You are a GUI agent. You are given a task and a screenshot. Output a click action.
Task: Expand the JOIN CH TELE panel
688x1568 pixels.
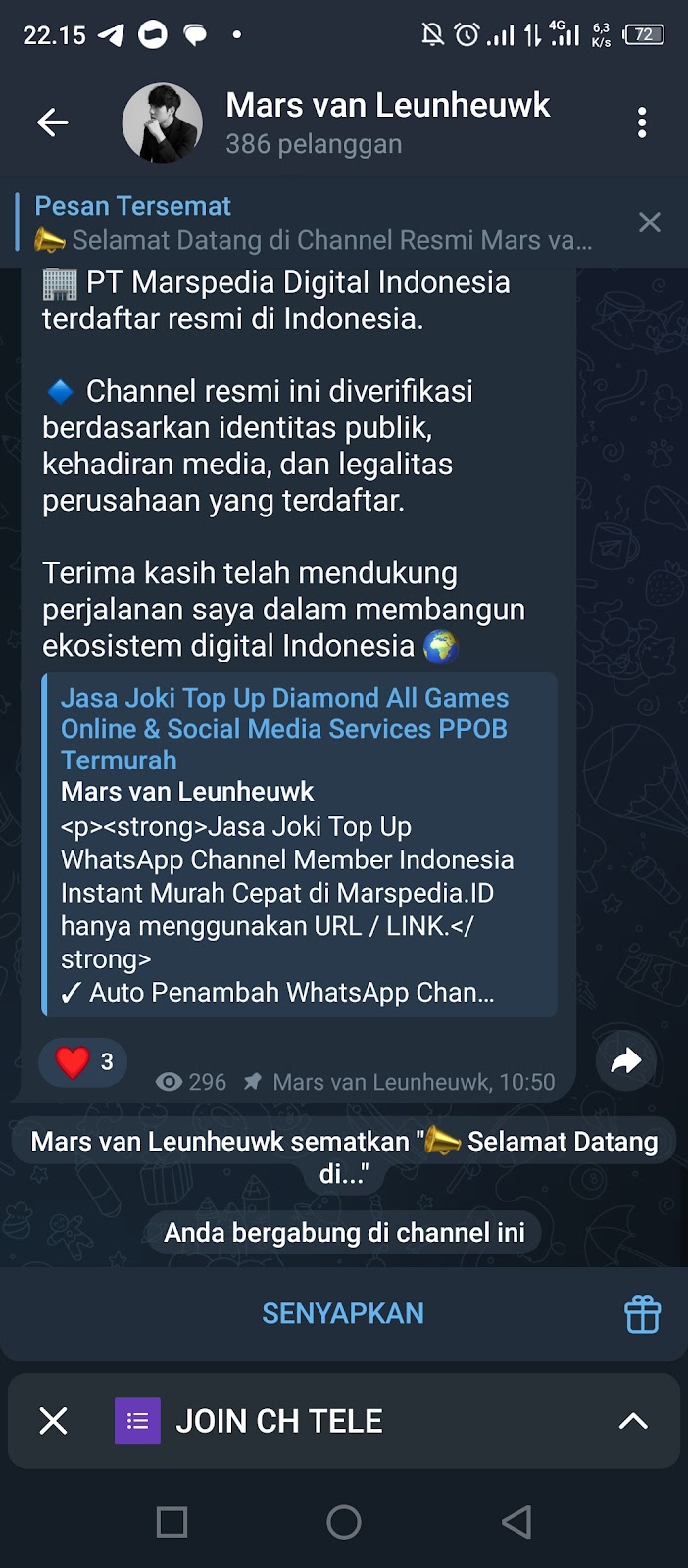[633, 1421]
